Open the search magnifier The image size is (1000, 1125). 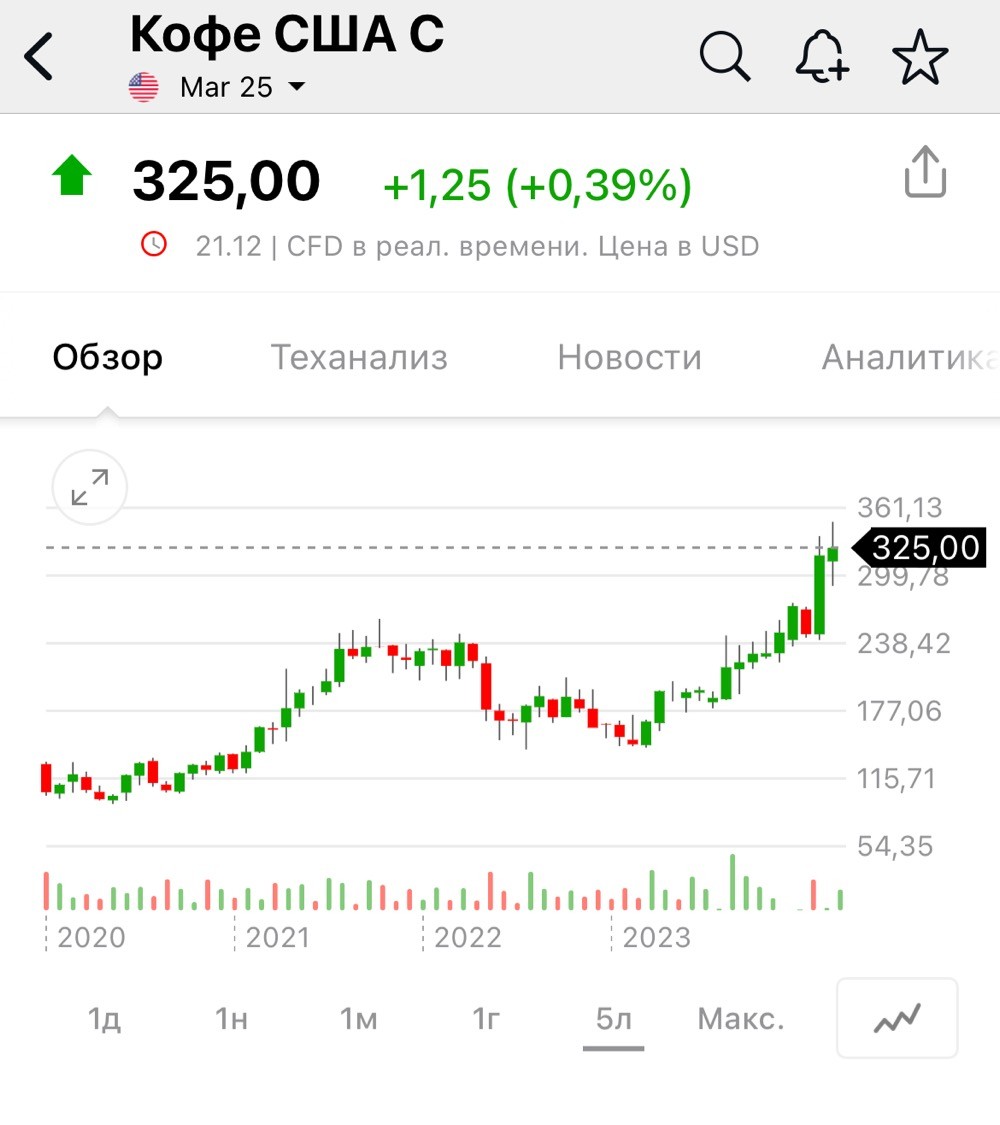tap(724, 56)
